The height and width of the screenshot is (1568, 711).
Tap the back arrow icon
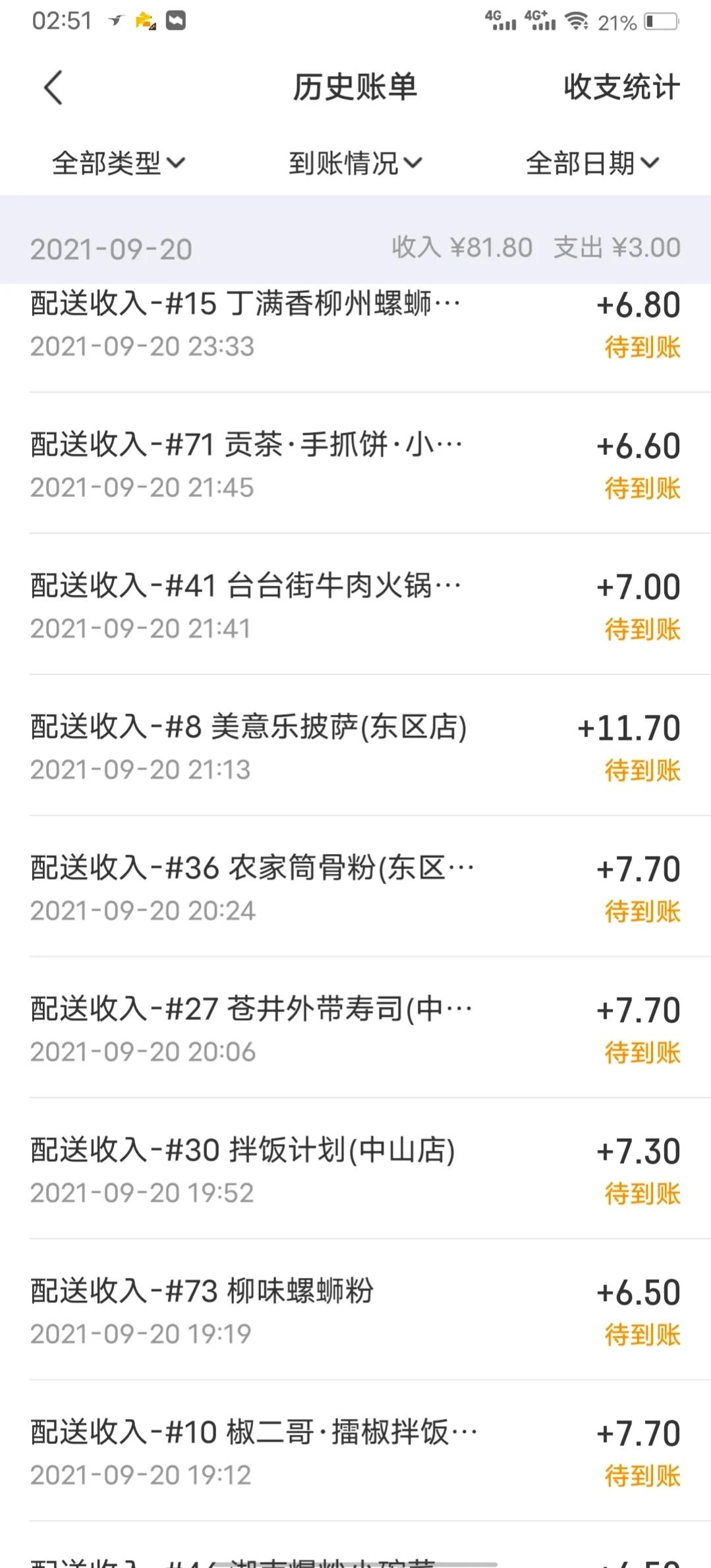[x=55, y=88]
